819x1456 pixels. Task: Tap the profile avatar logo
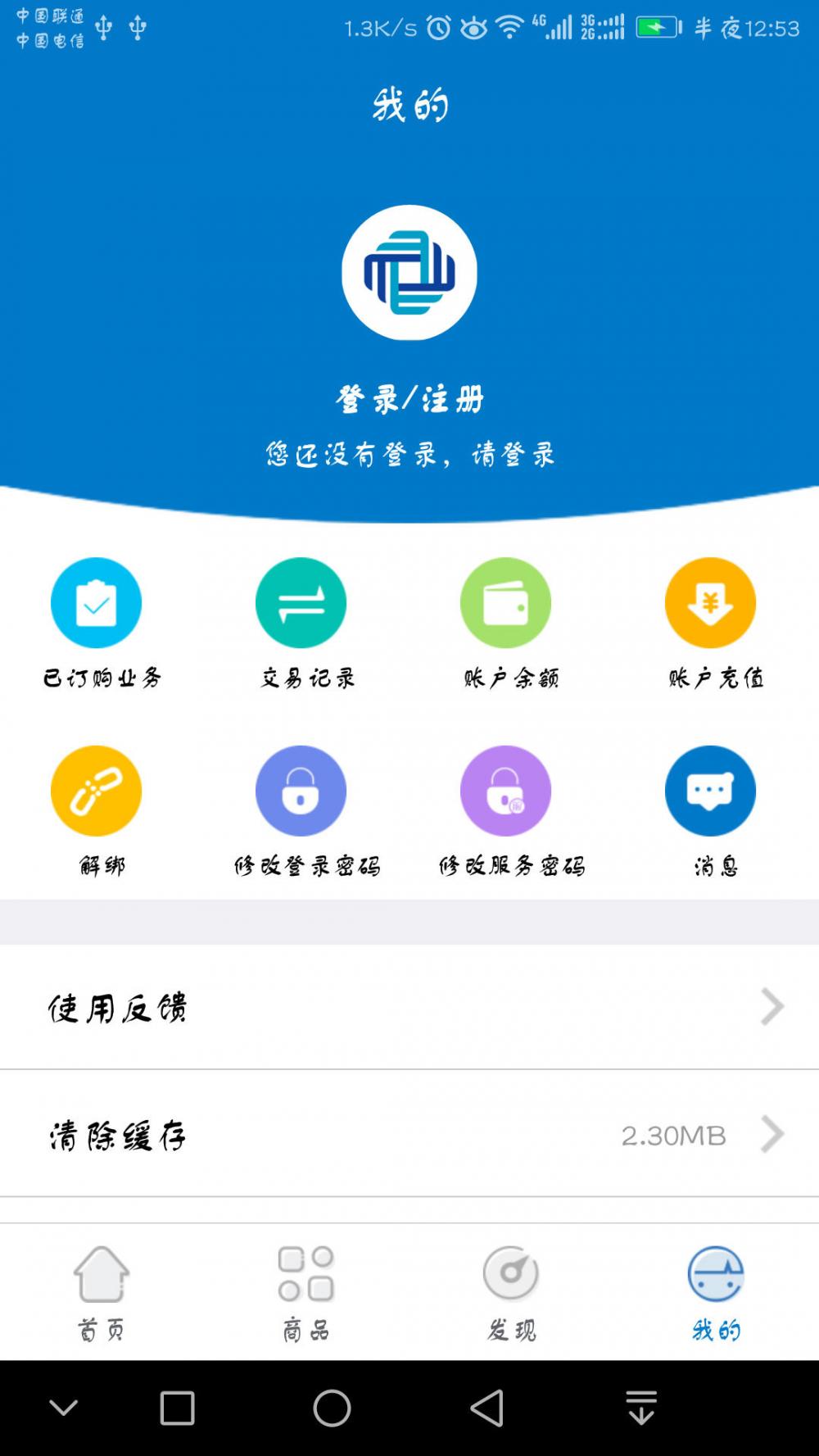pyautogui.click(x=409, y=272)
